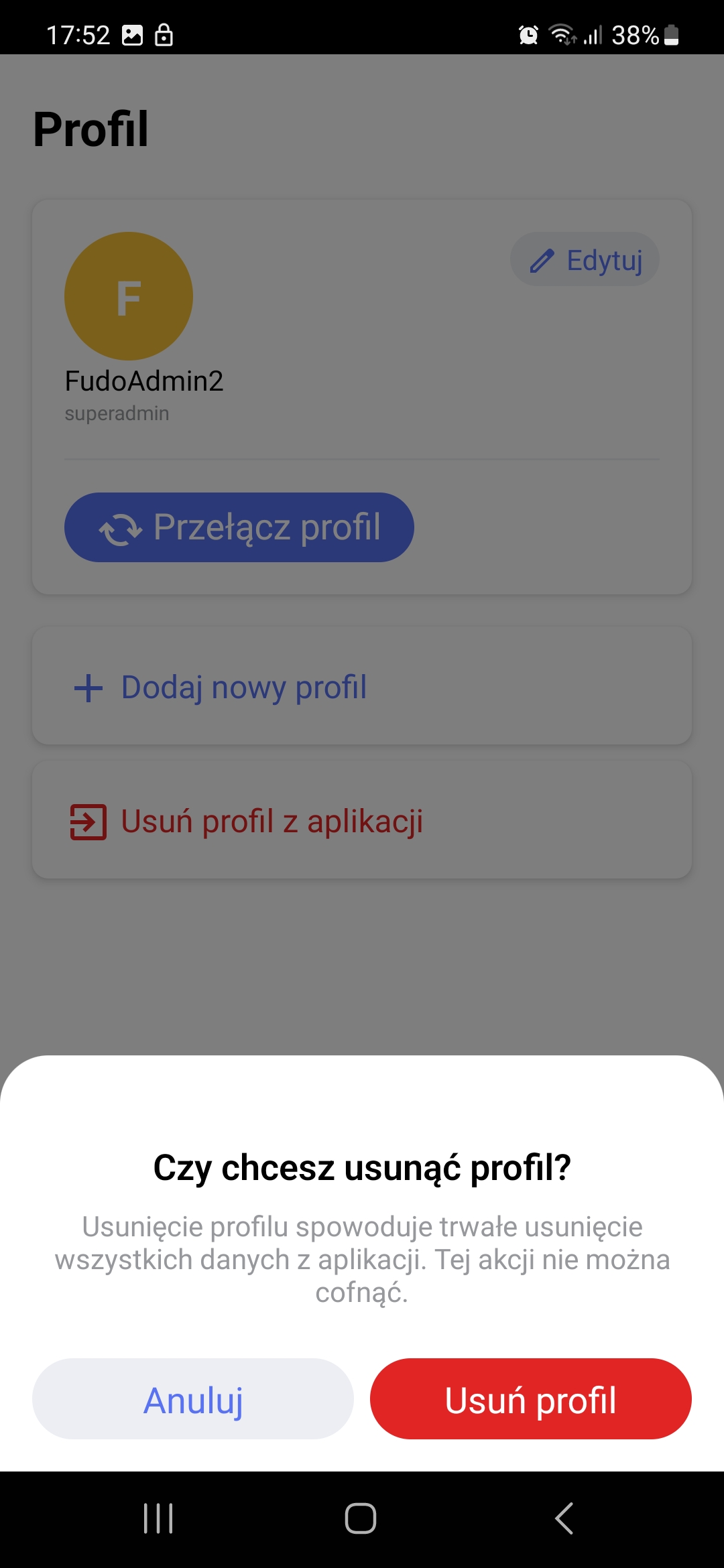Go back using the system back button
This screenshot has width=724, height=1568.
(564, 1518)
